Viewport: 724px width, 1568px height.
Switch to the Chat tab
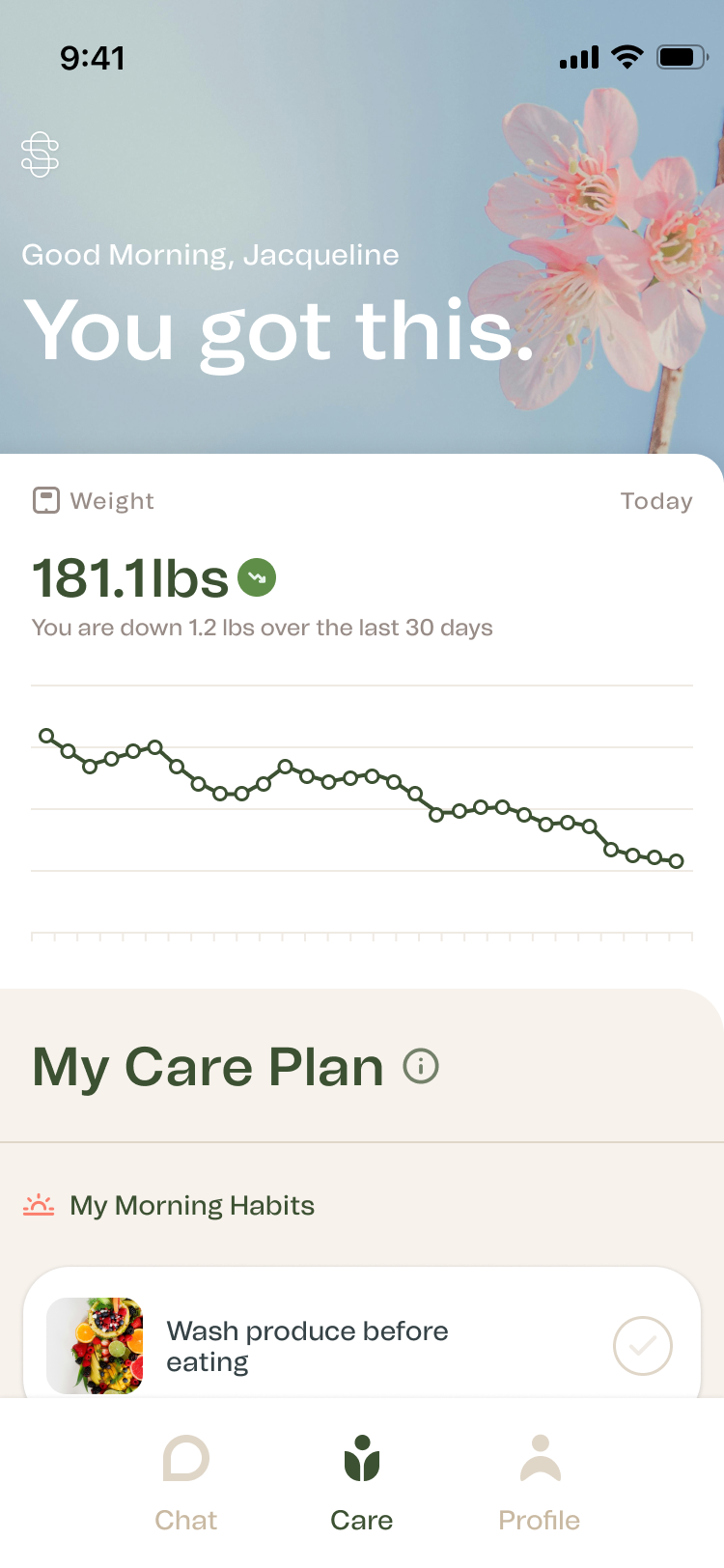[x=186, y=1484]
